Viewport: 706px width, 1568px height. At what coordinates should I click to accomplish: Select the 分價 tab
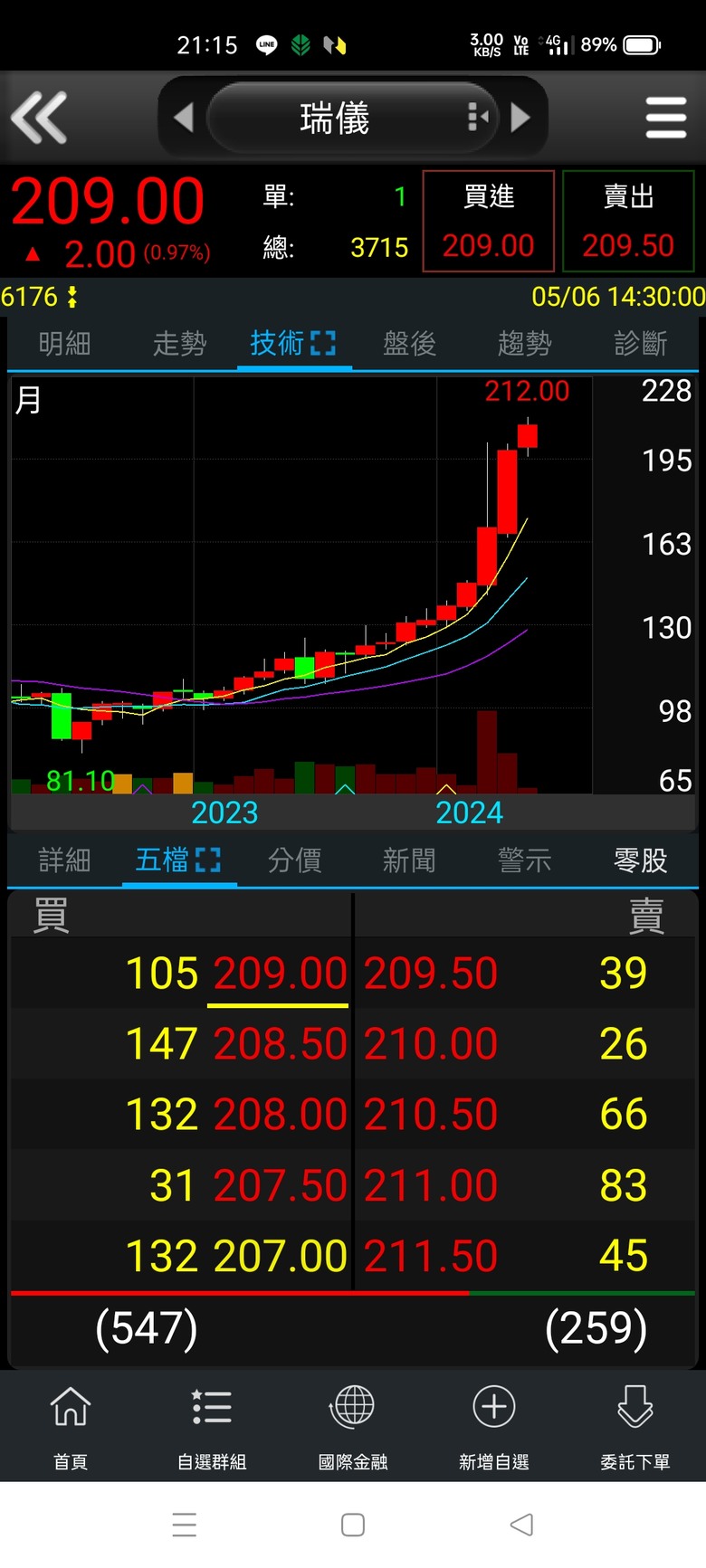294,860
